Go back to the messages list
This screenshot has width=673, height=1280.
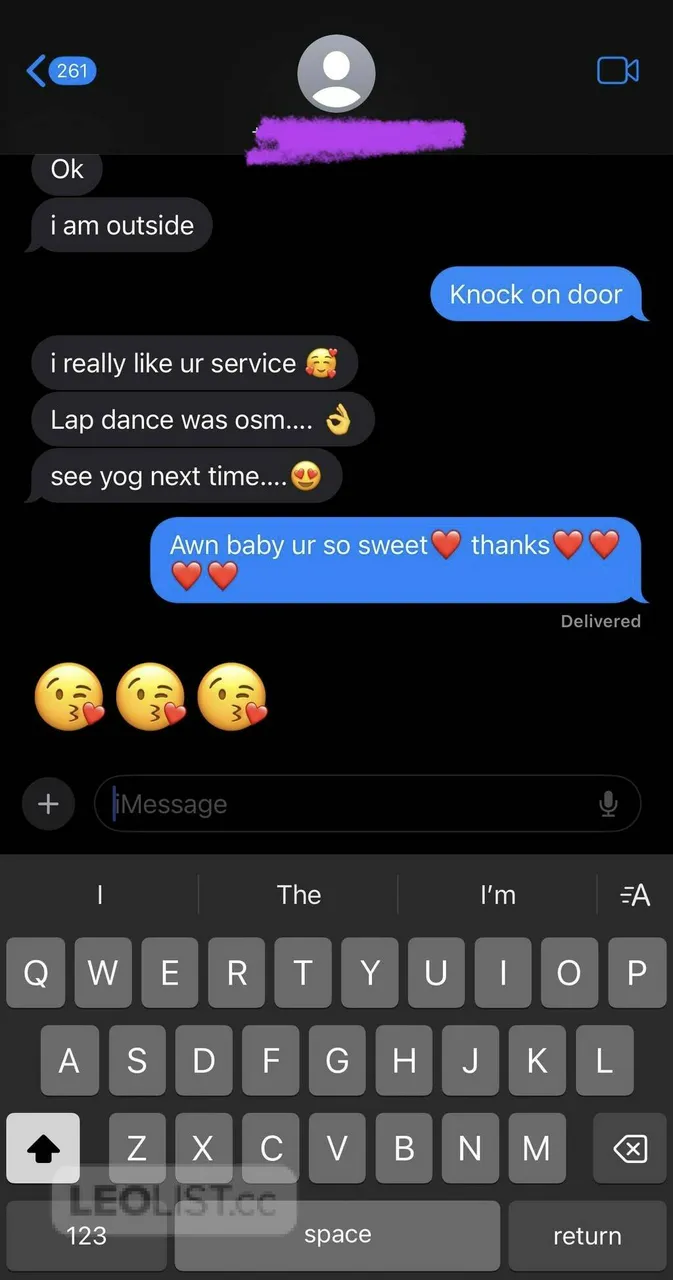tap(61, 71)
